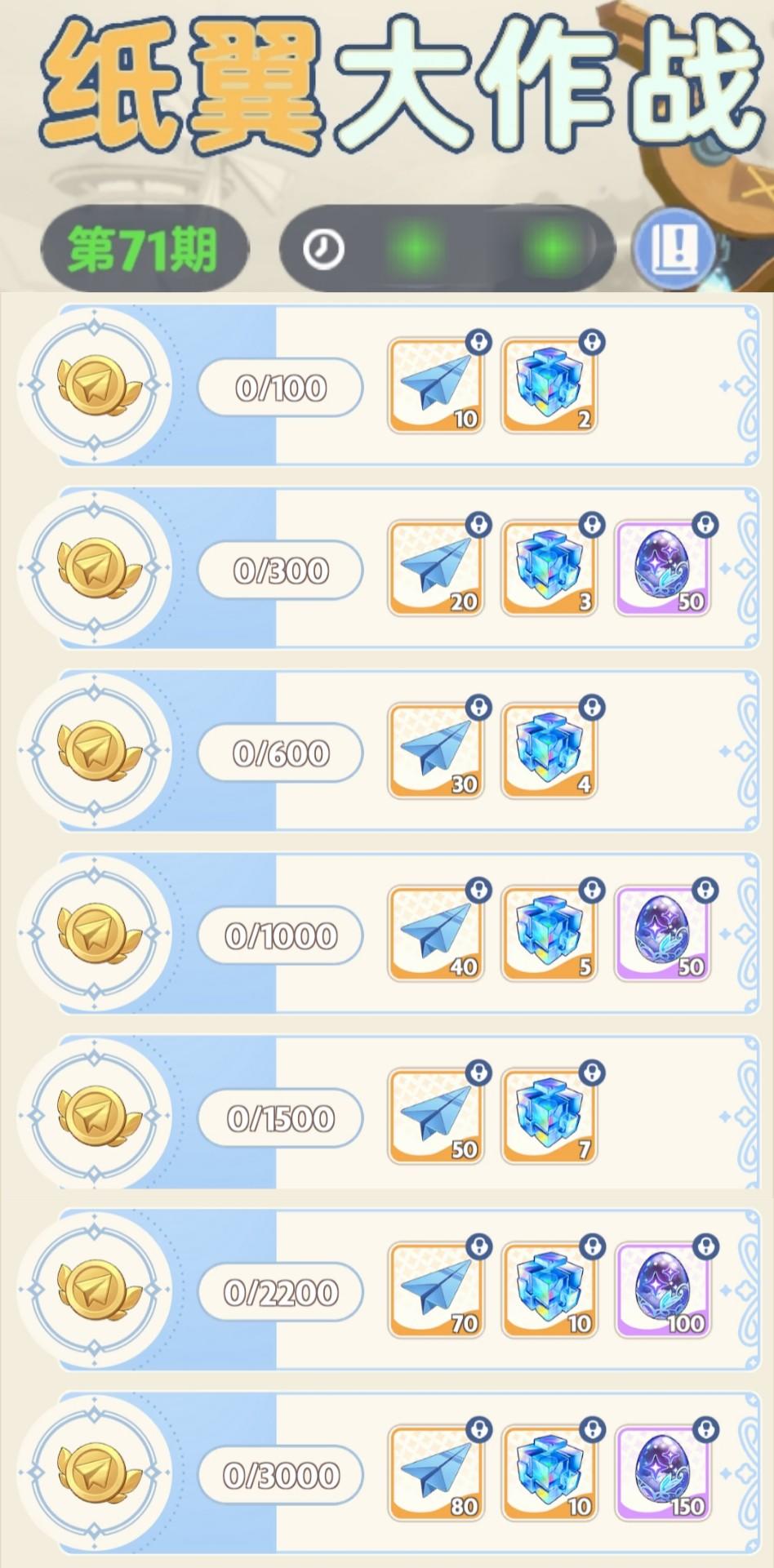Tap the medal badge for the 0/2200 tier
This screenshot has height=1568, width=774.
pyautogui.click(x=98, y=1292)
